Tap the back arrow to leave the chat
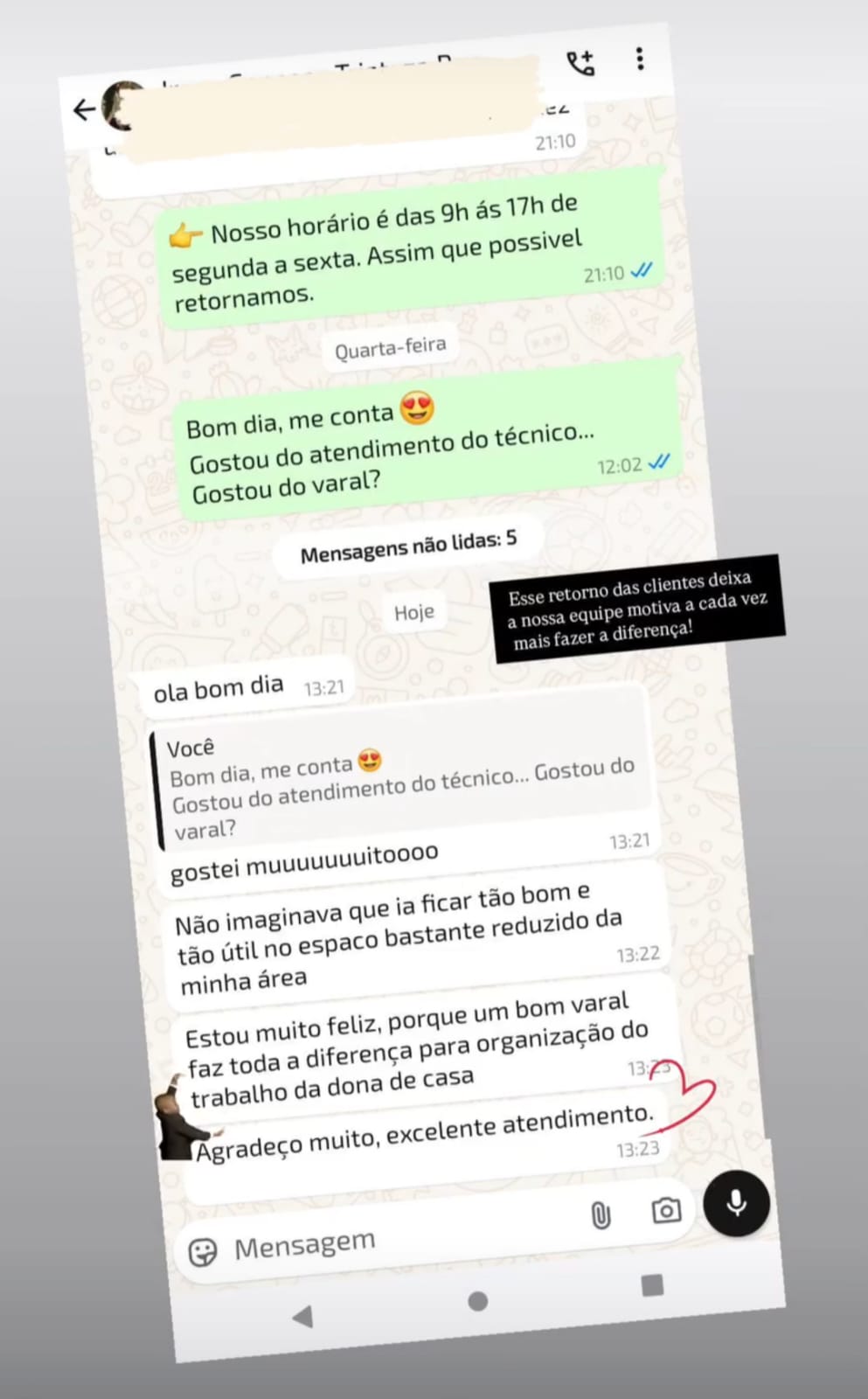 [84, 110]
